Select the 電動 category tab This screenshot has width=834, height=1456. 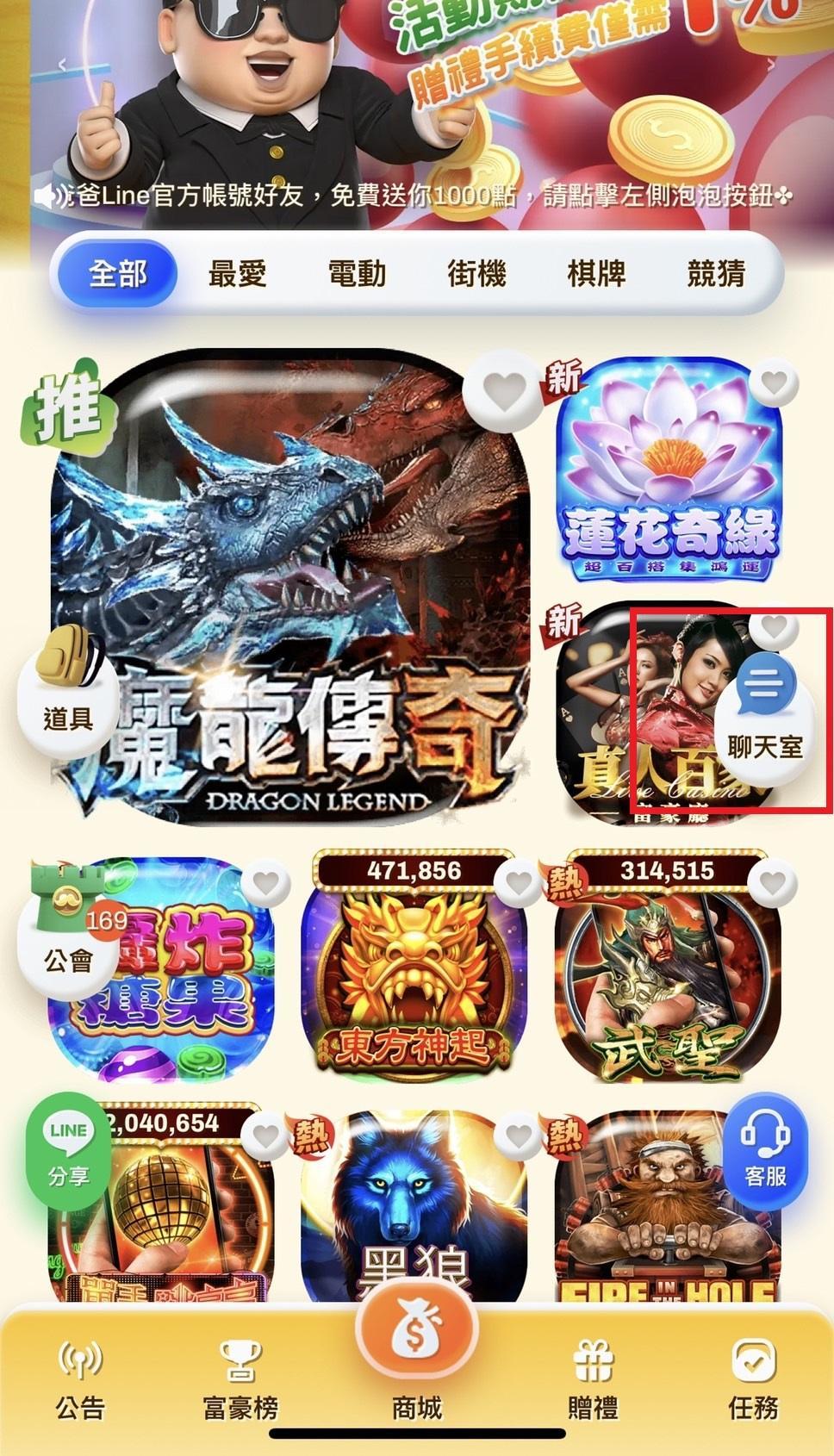tap(357, 275)
